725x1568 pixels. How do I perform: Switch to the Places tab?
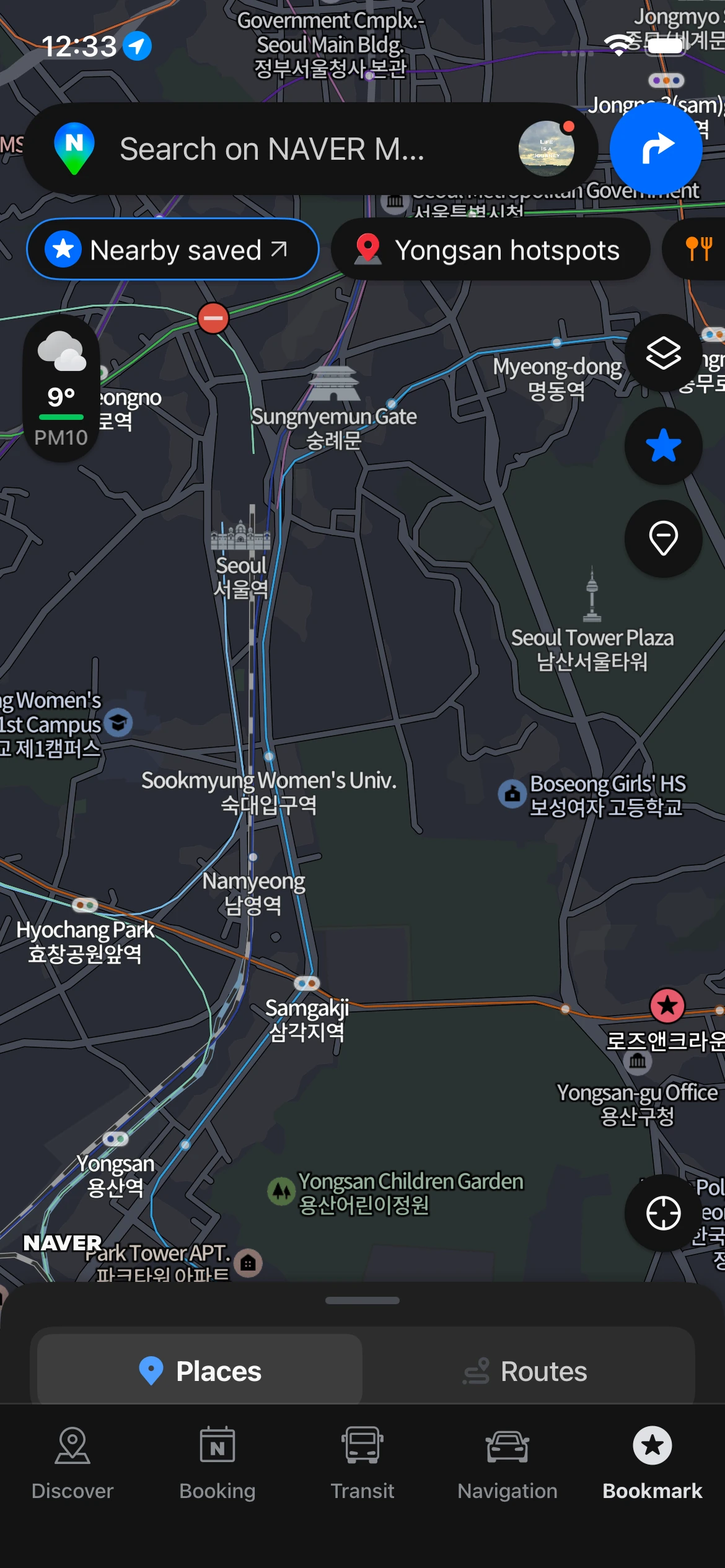click(x=200, y=1371)
